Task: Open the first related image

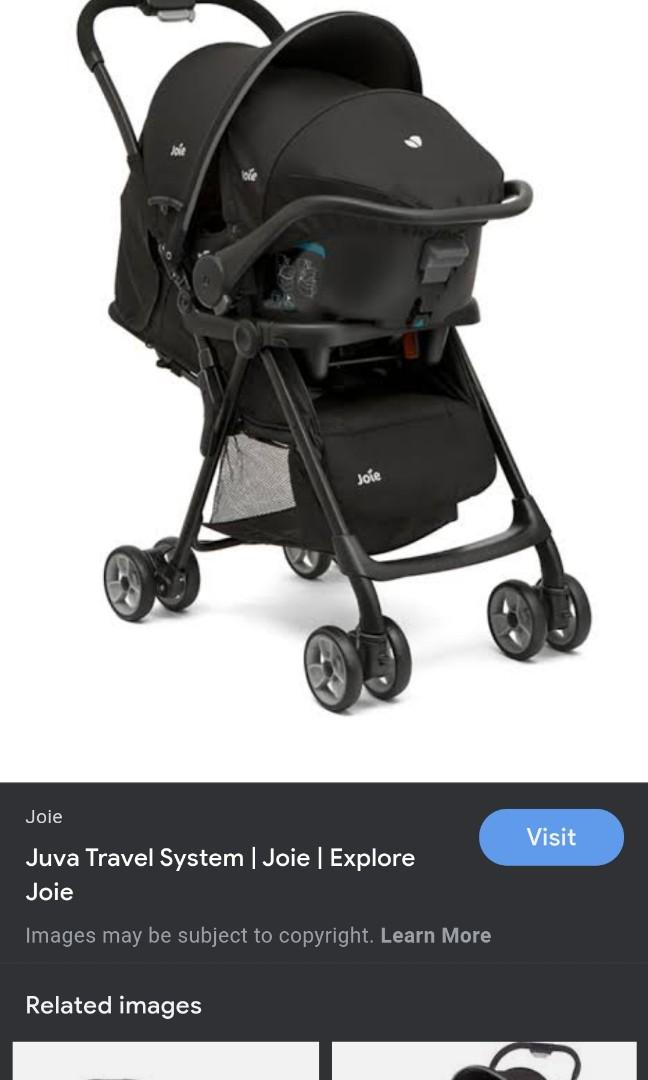Action: pos(165,1060)
